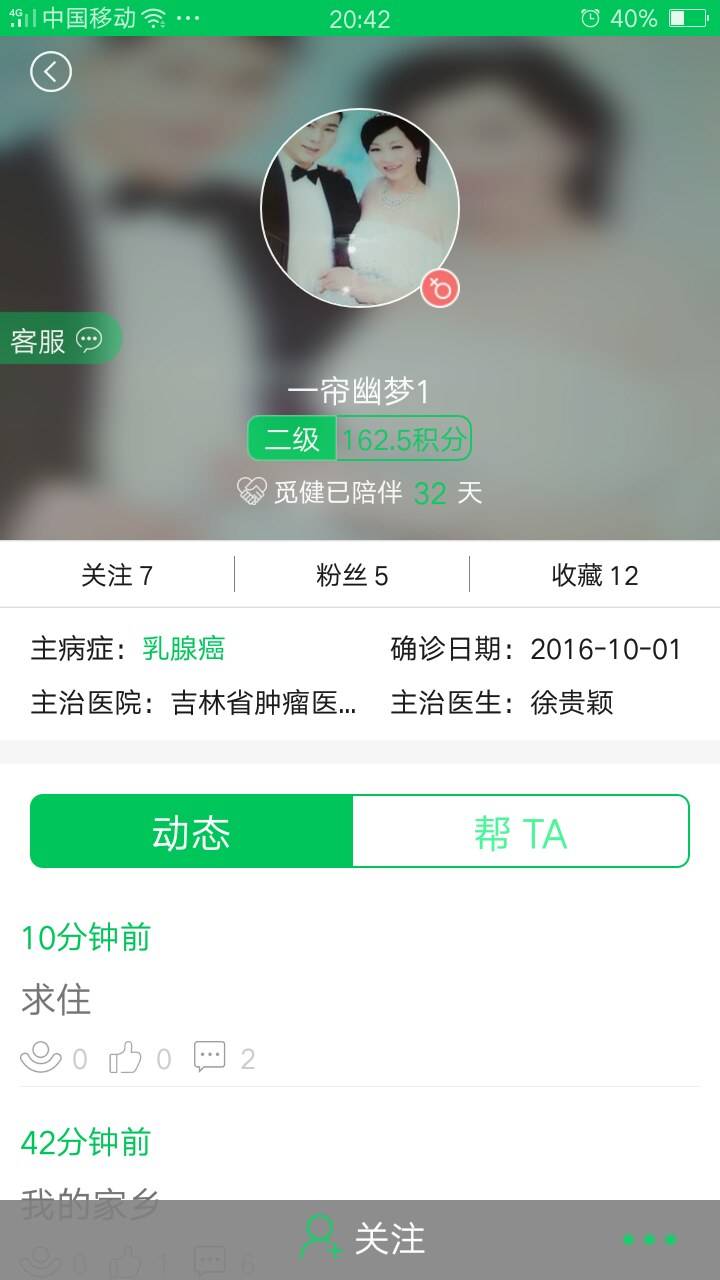This screenshot has width=720, height=1280.
Task: Open the 粉丝 5 followers list
Action: tap(352, 575)
